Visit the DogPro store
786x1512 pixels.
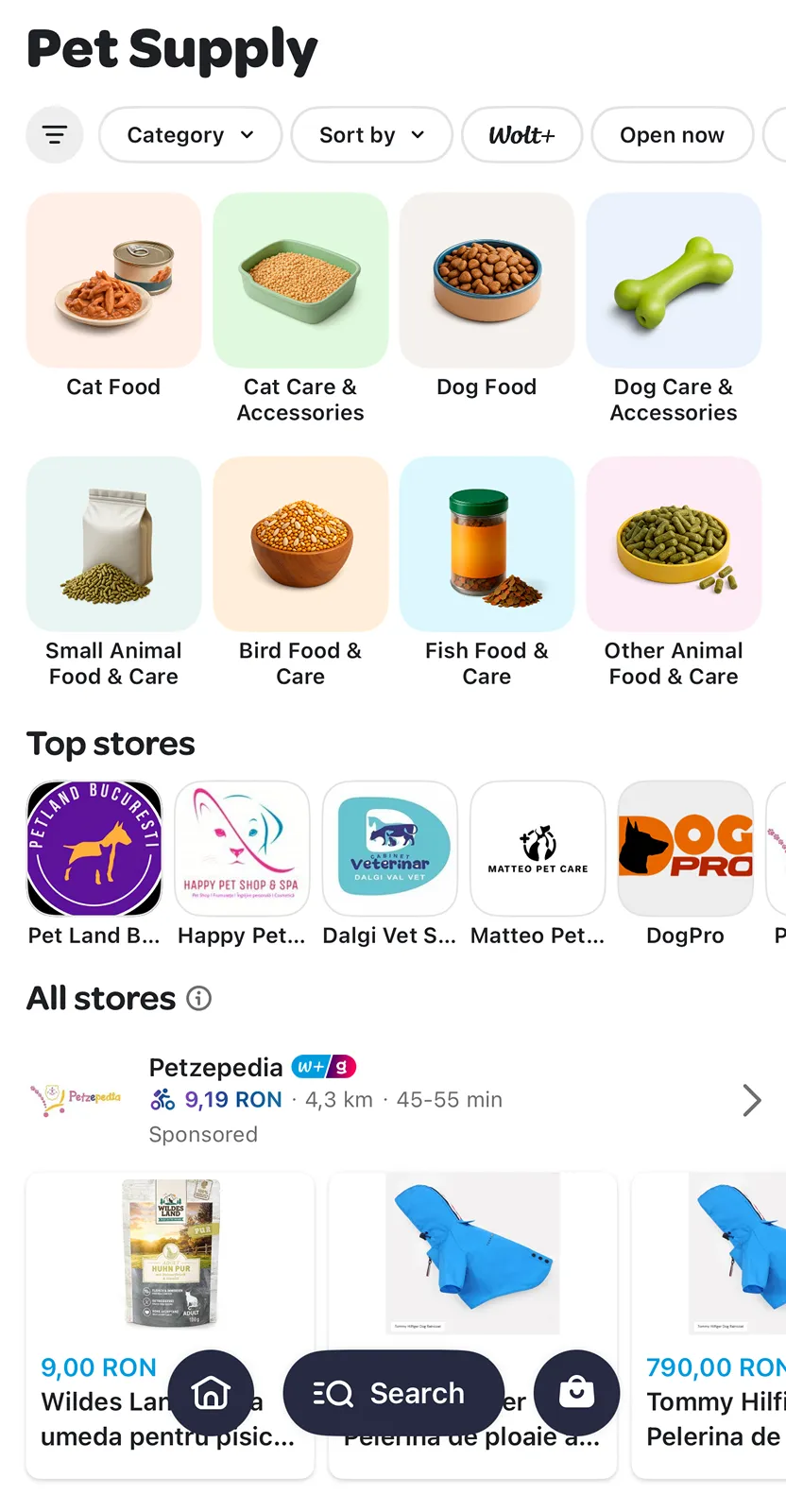click(x=685, y=849)
